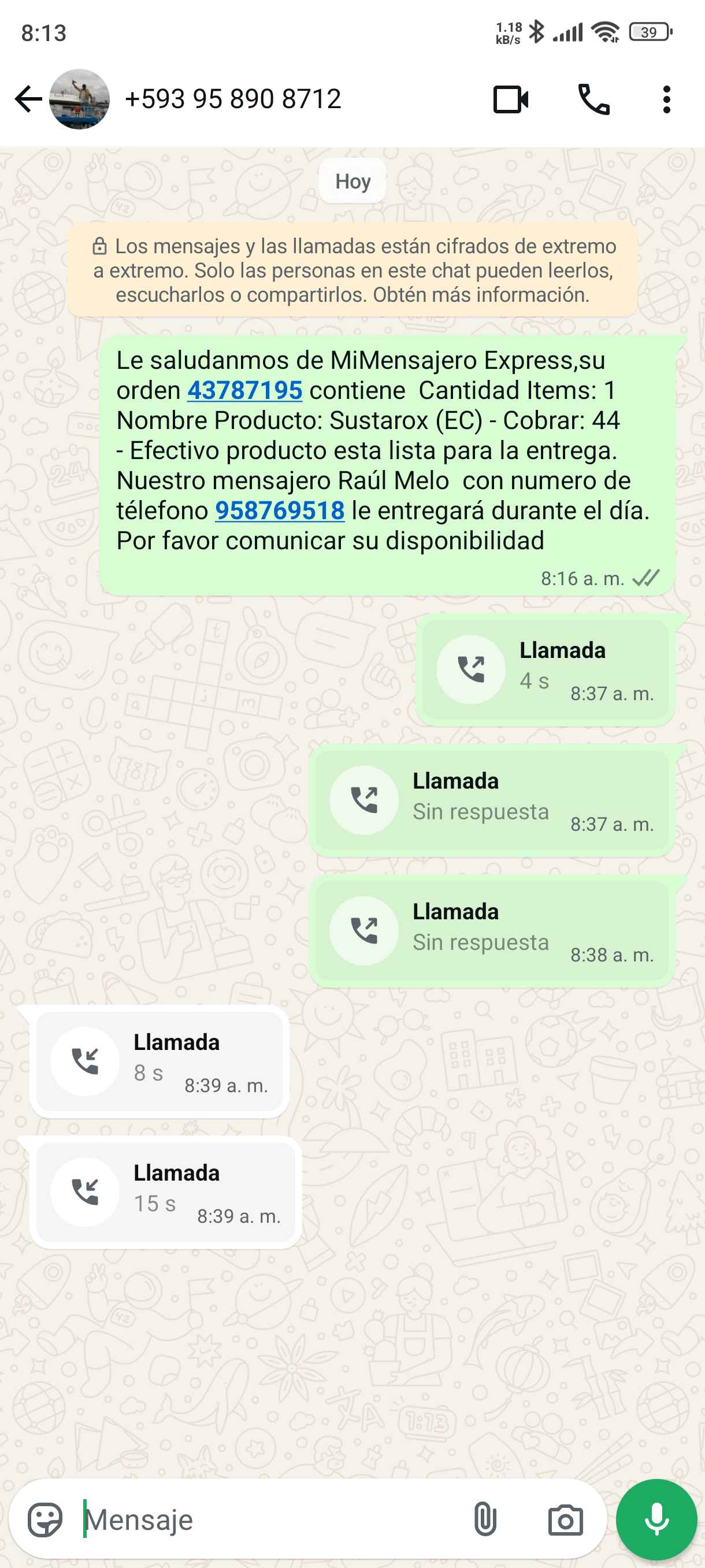Open the 4 s outgoing call entry
The width and height of the screenshot is (705, 1568).
click(x=545, y=670)
